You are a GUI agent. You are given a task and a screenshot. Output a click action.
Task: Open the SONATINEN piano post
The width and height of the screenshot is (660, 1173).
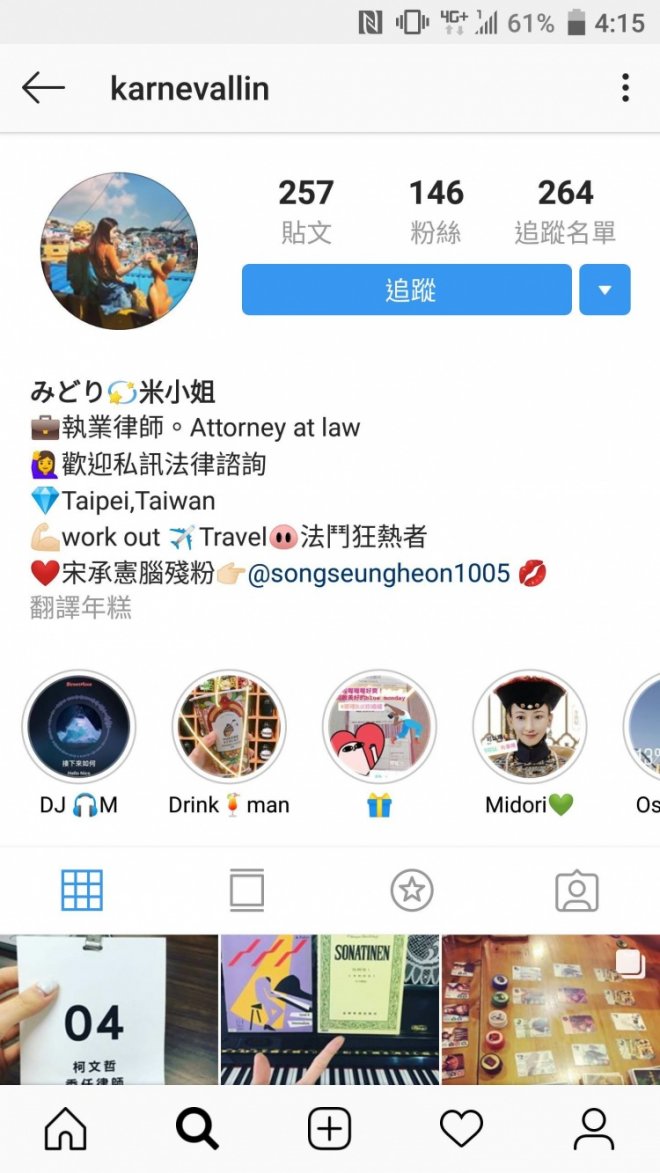pyautogui.click(x=330, y=1008)
